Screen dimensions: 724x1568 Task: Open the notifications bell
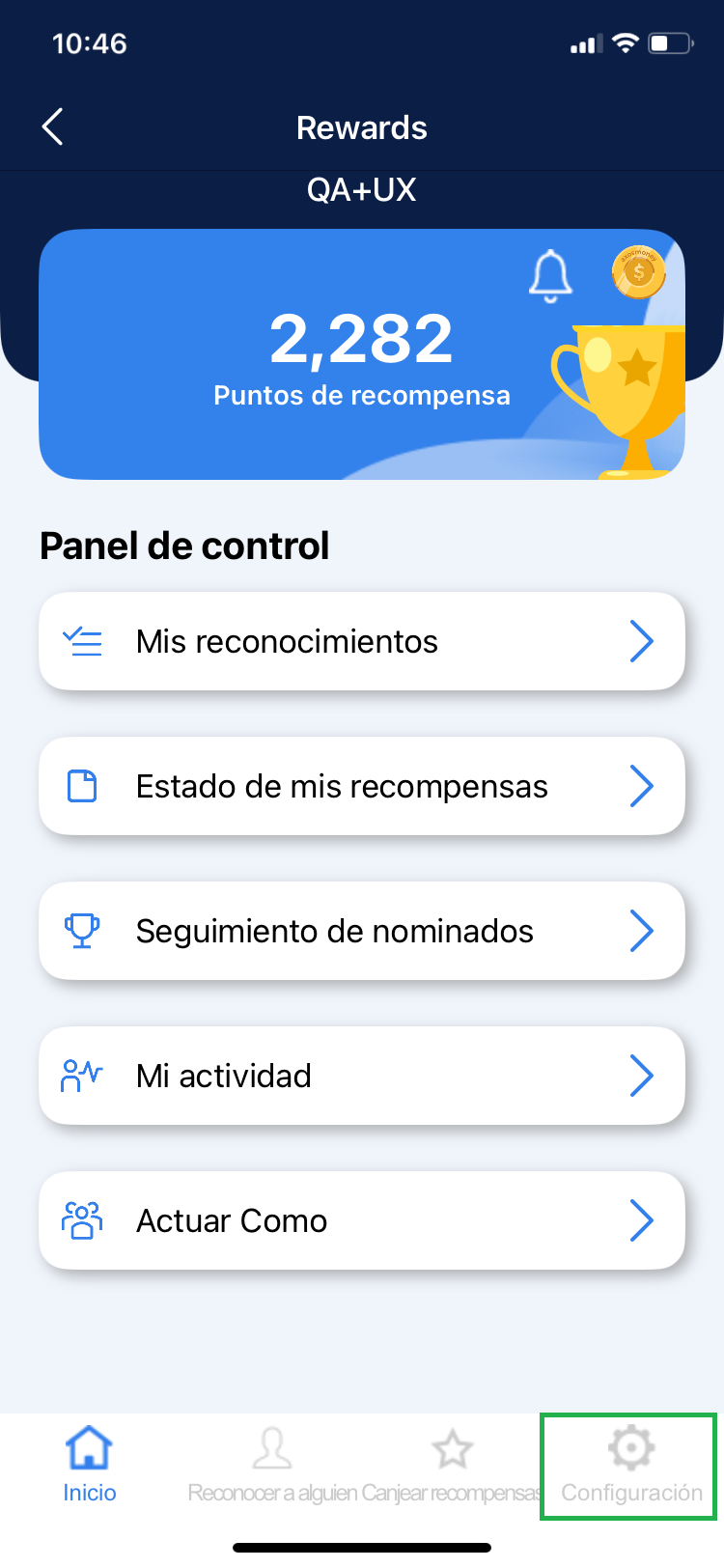[x=550, y=275]
